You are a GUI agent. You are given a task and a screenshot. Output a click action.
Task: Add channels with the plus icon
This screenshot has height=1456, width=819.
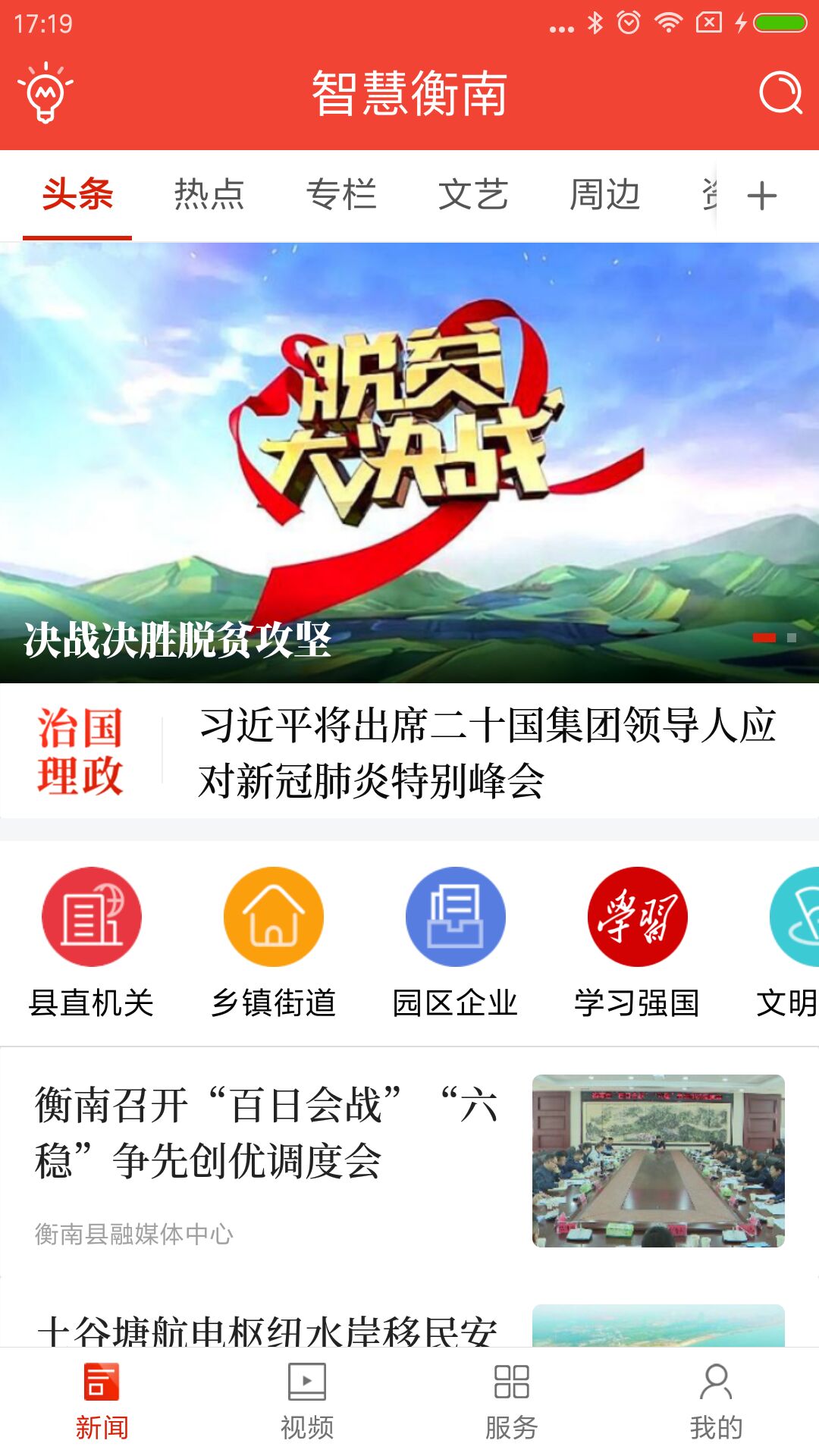(762, 196)
